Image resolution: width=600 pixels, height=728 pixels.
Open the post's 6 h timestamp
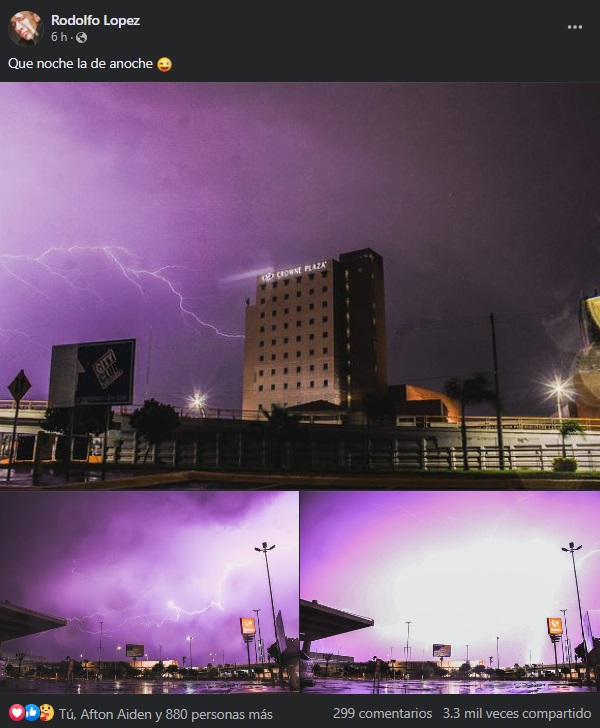(58, 37)
